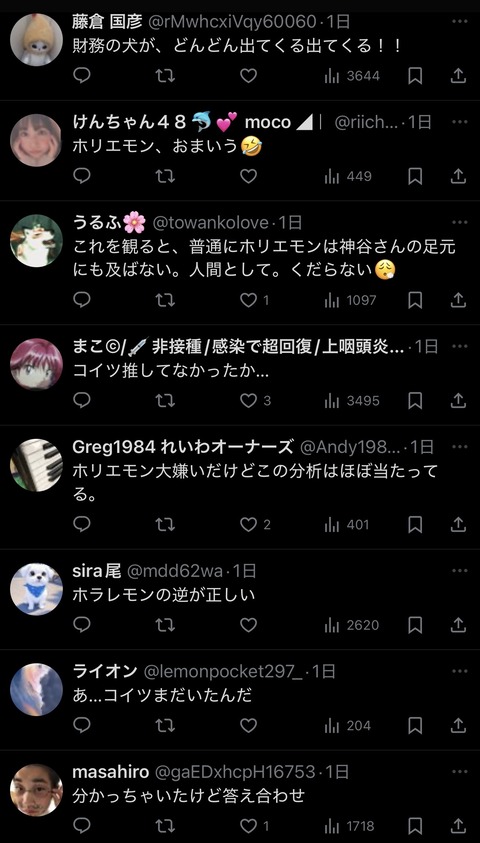The height and width of the screenshot is (843, 480).
Task: Open more options on けんちゃん48's tweet
Action: pos(460,122)
